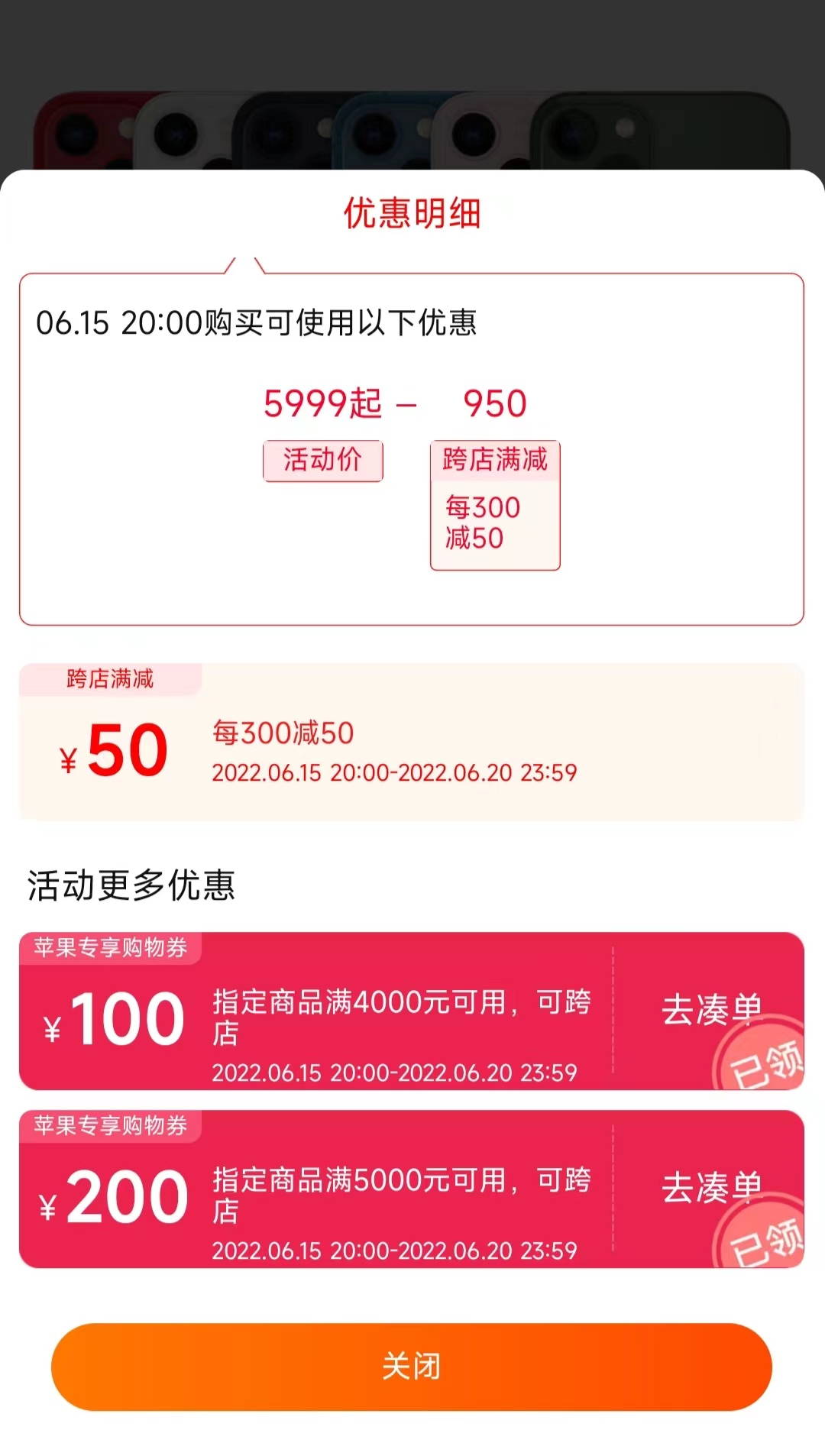Select the ¥100 apple shopping coupon card
This screenshot has width=825, height=1456.
(x=412, y=1012)
